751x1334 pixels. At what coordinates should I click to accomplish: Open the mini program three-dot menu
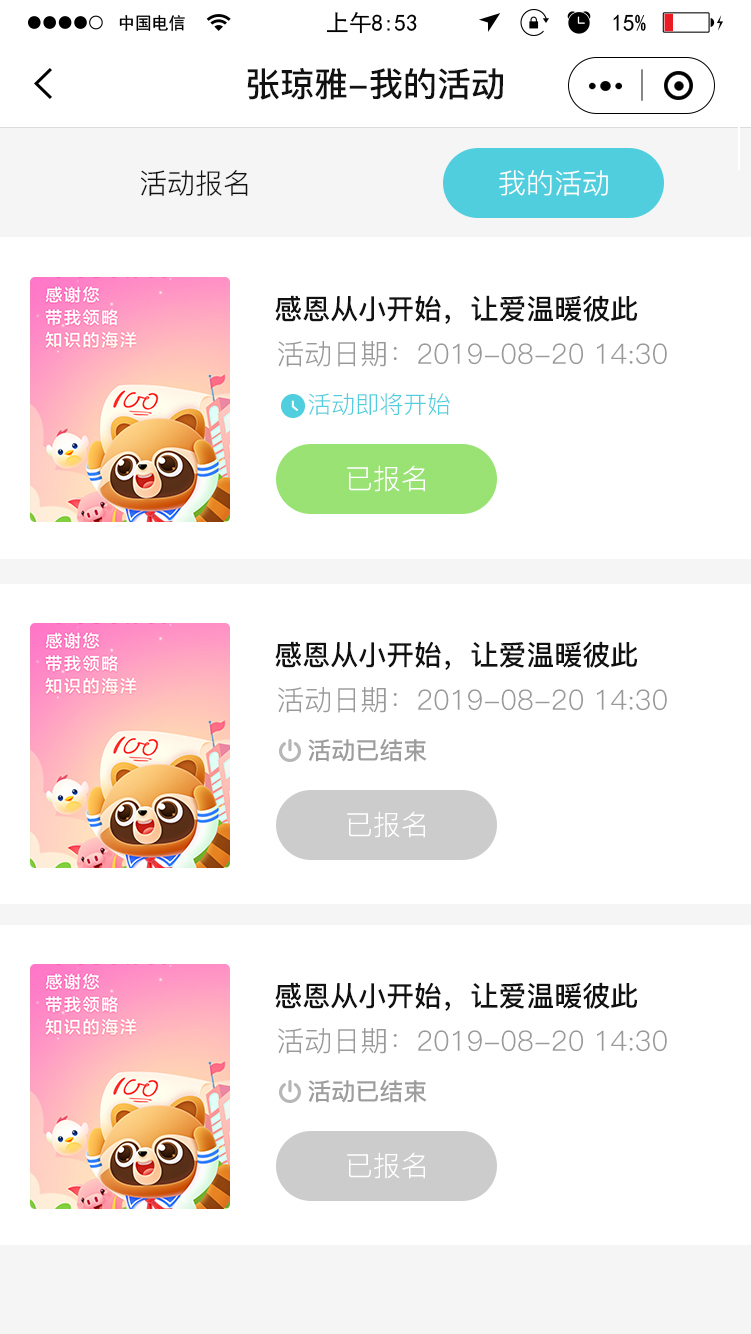coord(605,86)
